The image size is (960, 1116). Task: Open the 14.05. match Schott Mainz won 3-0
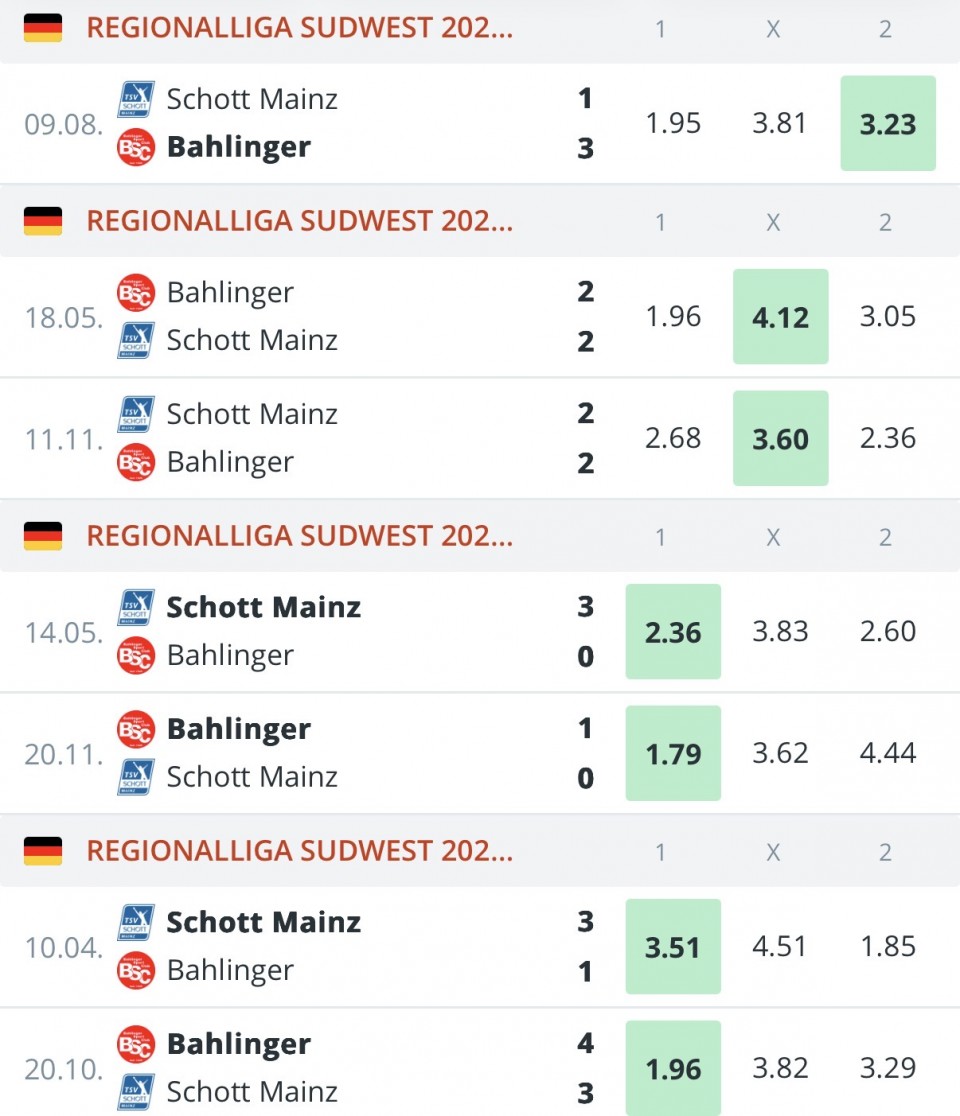tap(300, 631)
